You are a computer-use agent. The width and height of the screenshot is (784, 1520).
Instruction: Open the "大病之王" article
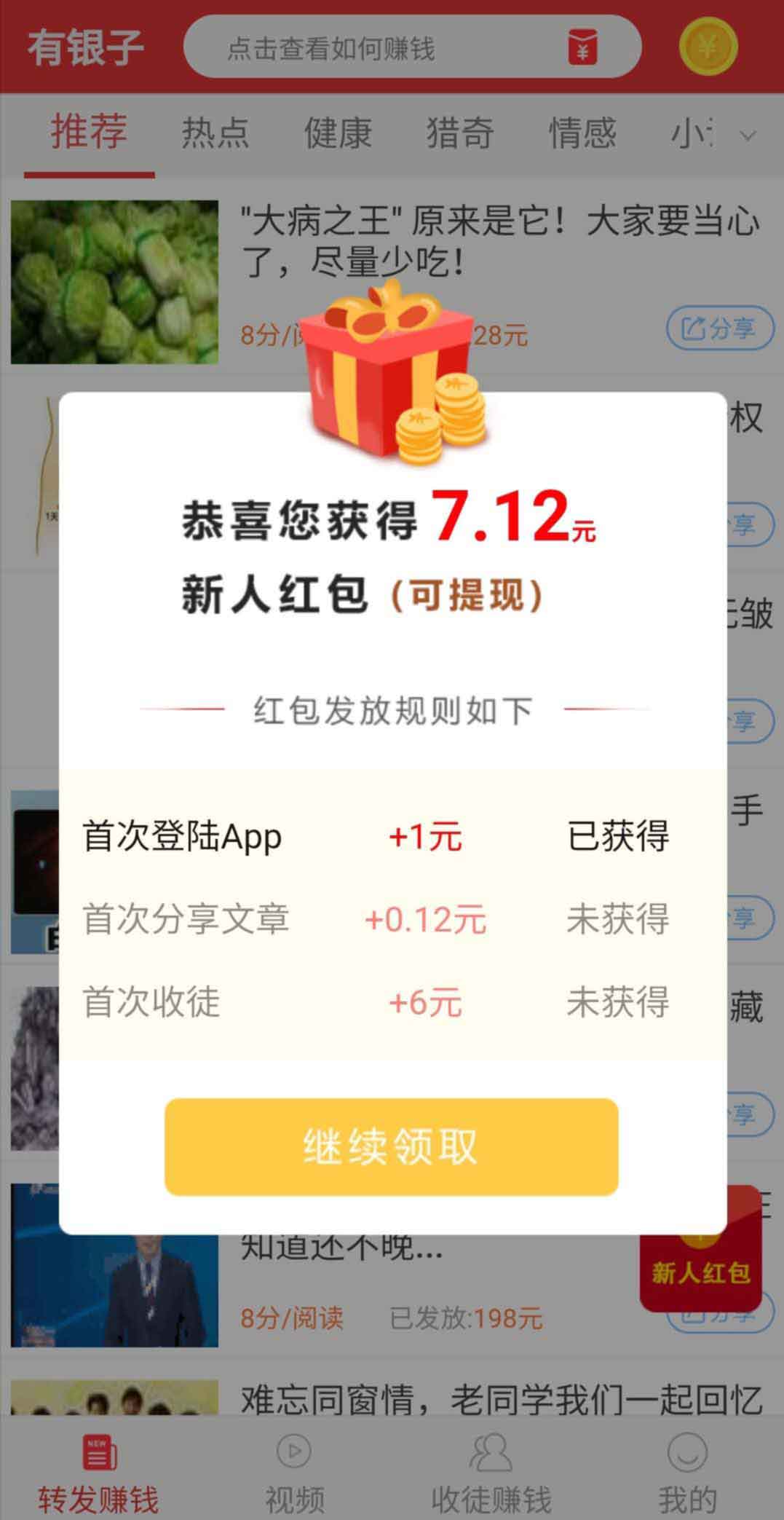point(499,241)
